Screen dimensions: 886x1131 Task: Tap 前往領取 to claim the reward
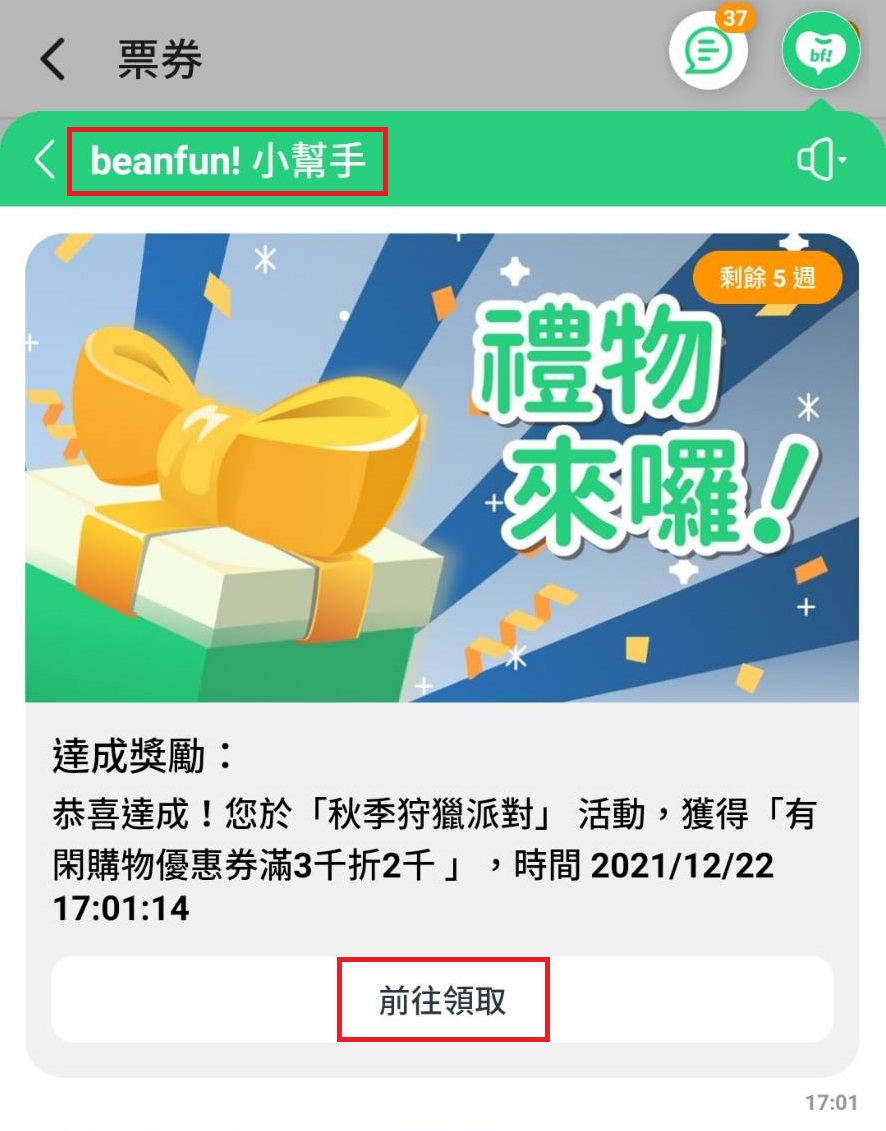coord(442,1000)
